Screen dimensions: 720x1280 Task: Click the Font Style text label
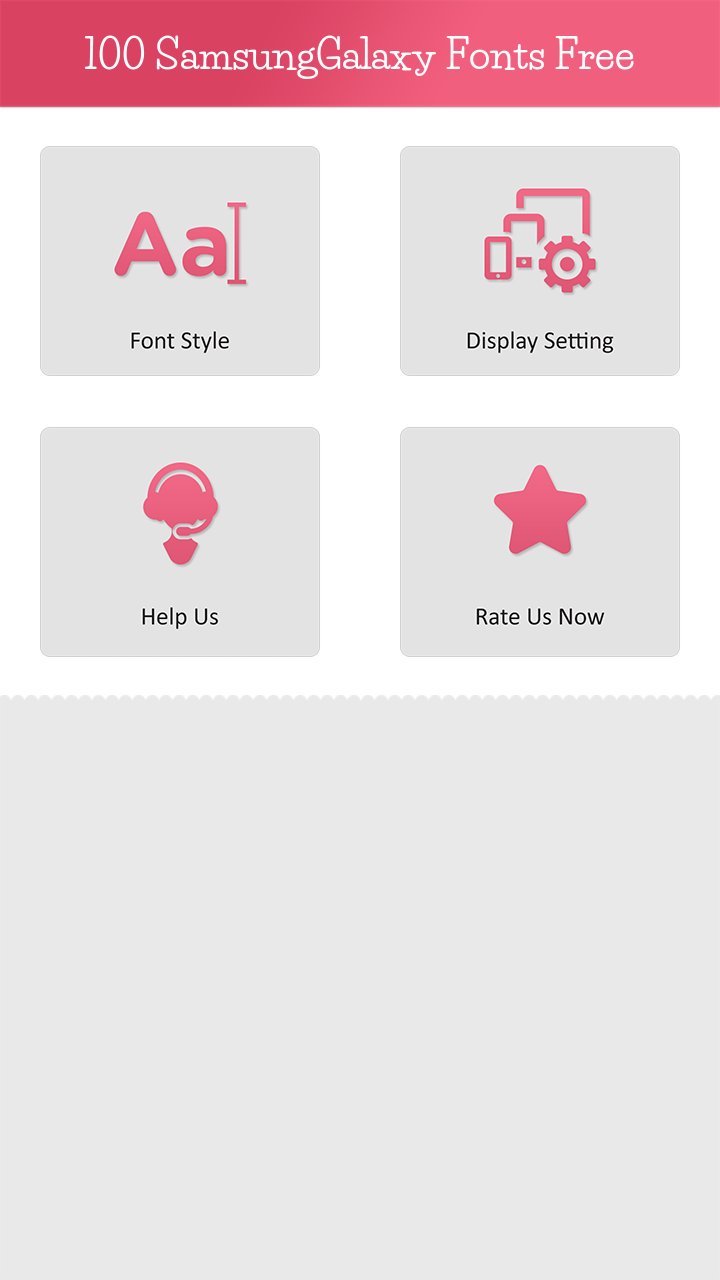point(178,340)
